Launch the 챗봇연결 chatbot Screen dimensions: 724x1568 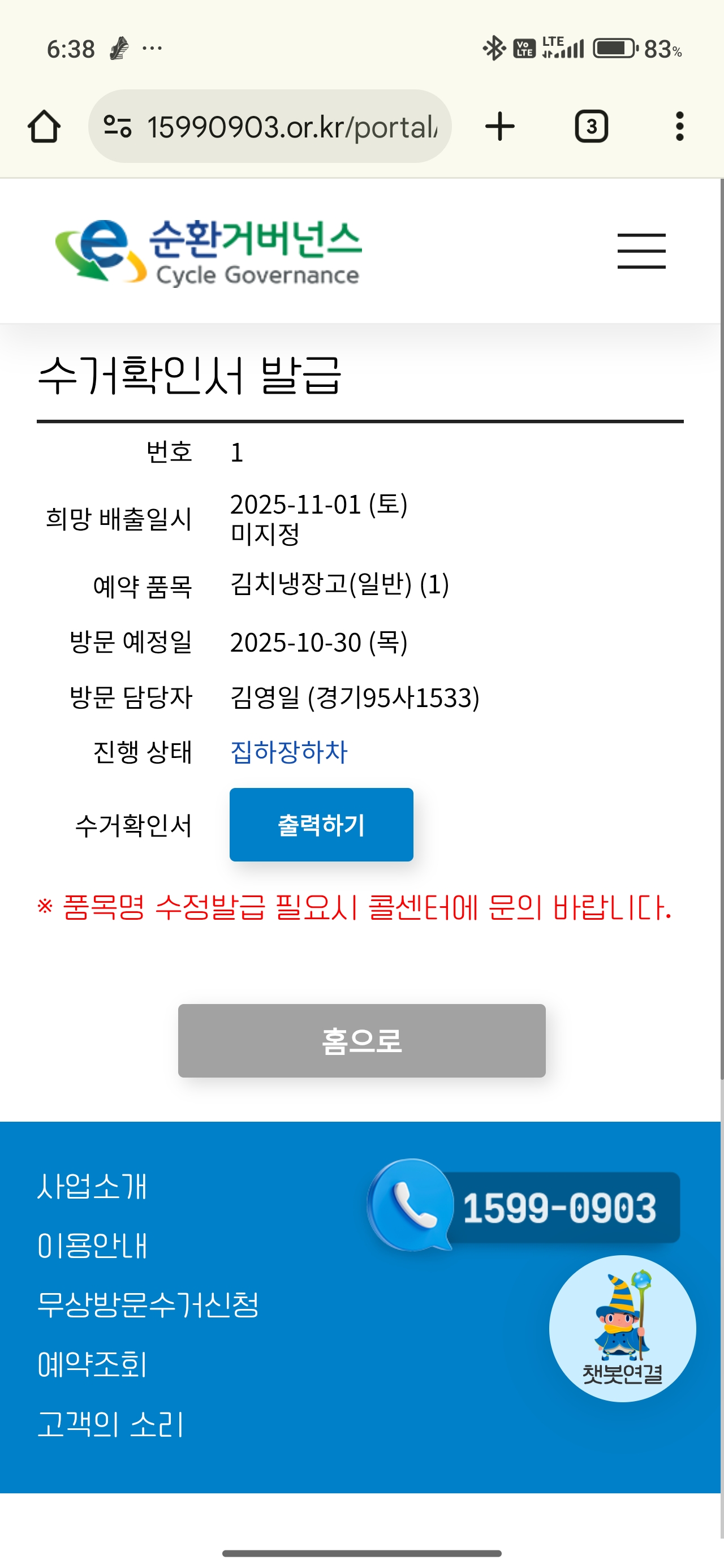[622, 1329]
